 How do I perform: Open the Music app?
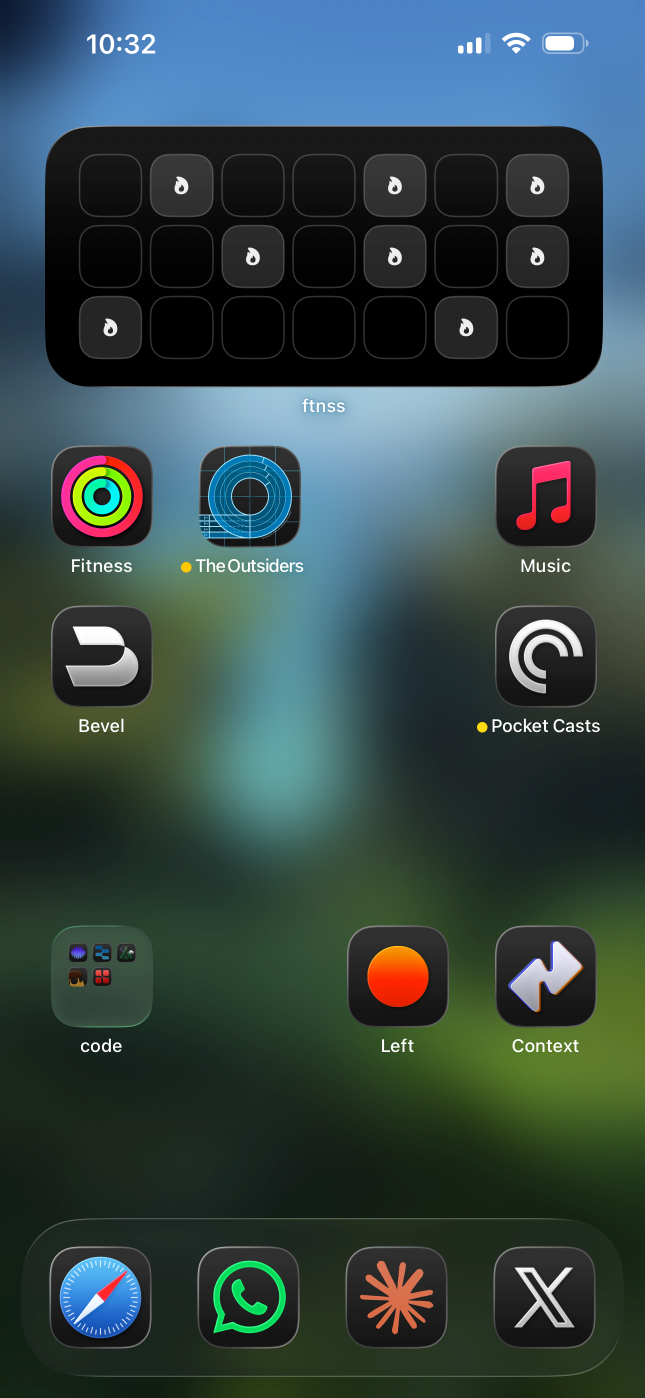coord(545,496)
